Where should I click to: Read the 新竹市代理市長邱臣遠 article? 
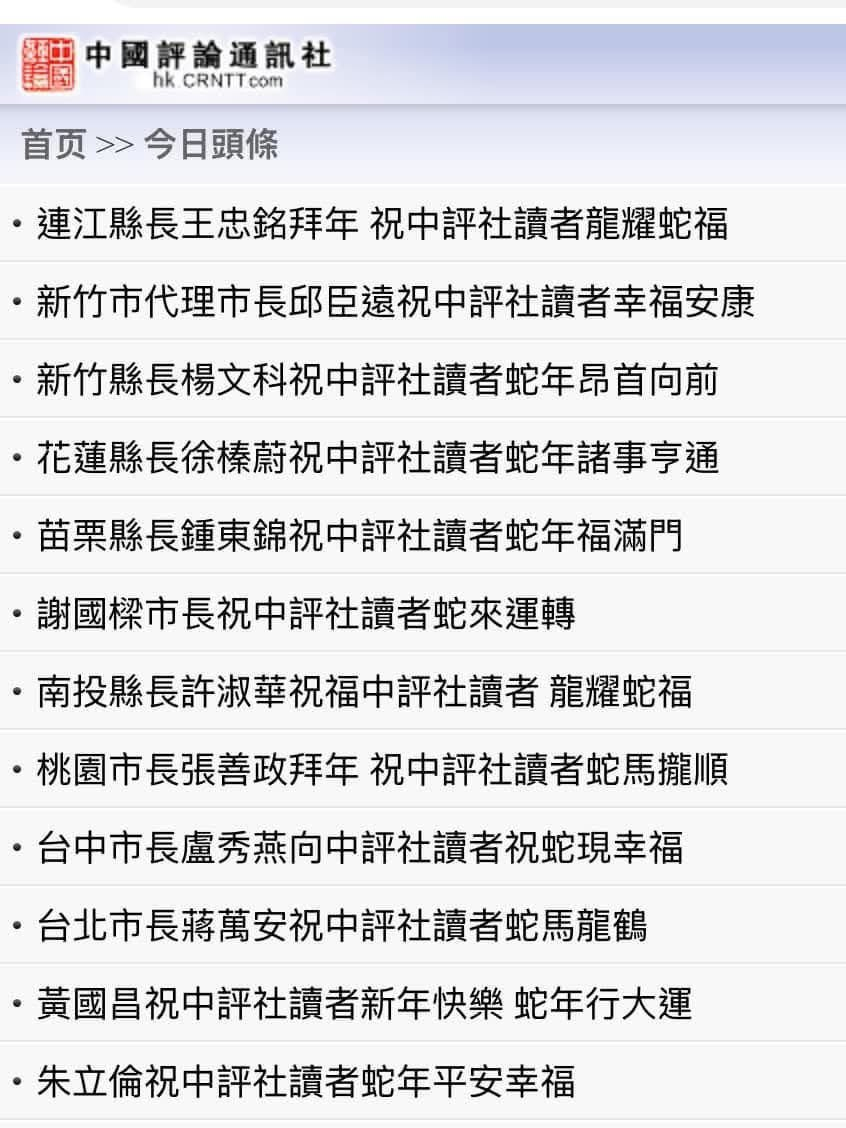pos(395,302)
